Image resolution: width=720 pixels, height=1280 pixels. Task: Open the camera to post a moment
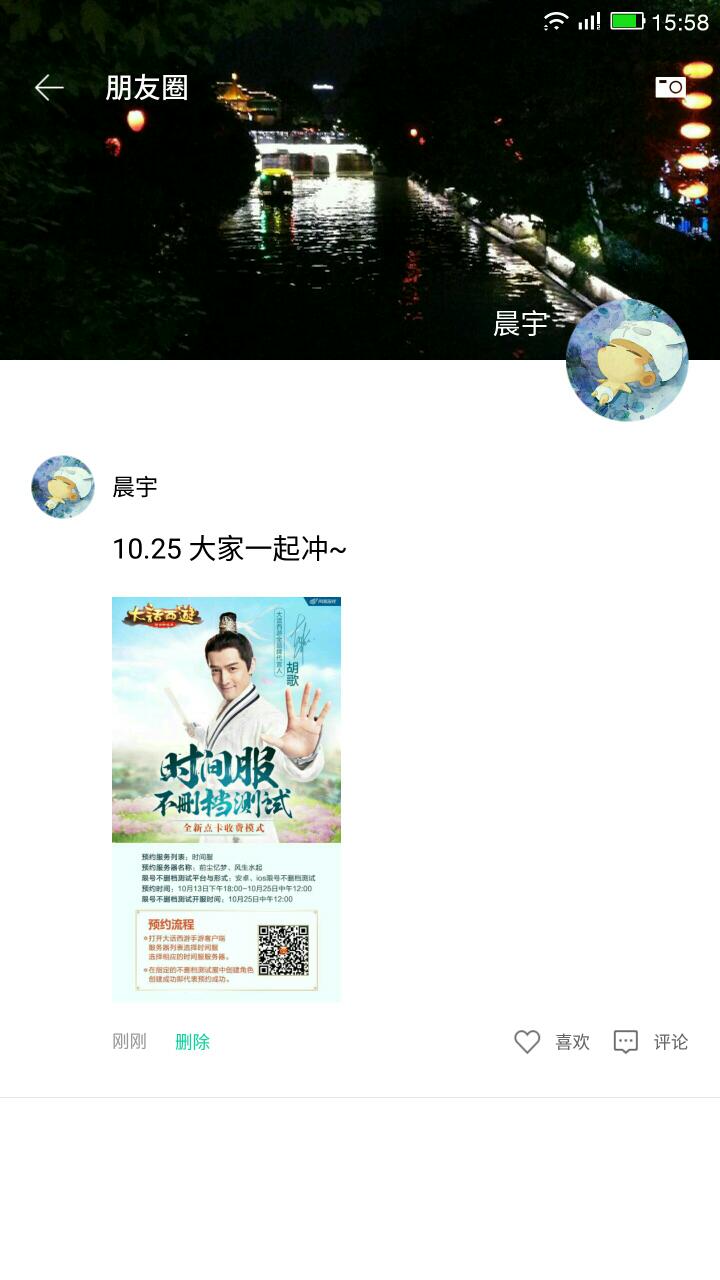click(x=670, y=87)
